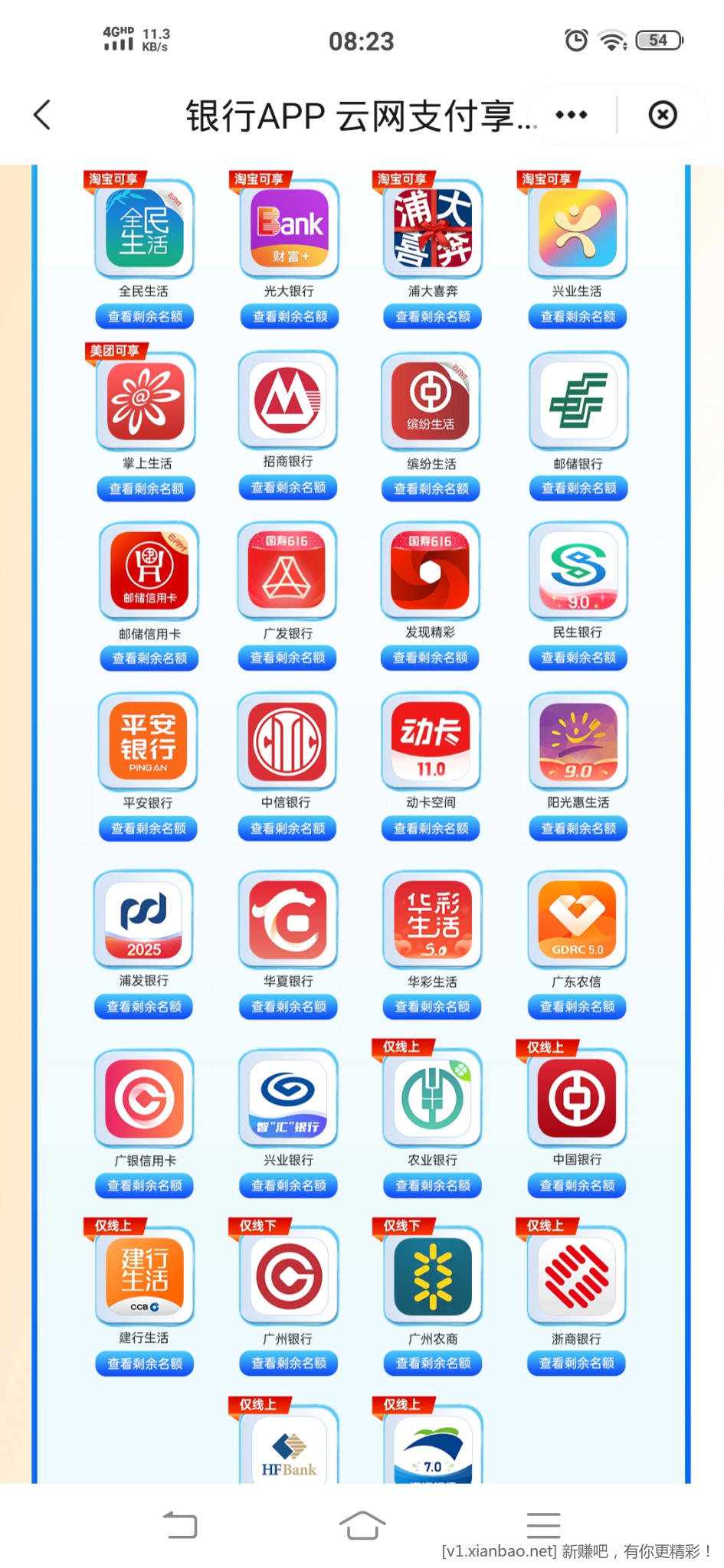Check remaining quota for 全民生活
This screenshot has height=1568, width=724.
[x=145, y=316]
